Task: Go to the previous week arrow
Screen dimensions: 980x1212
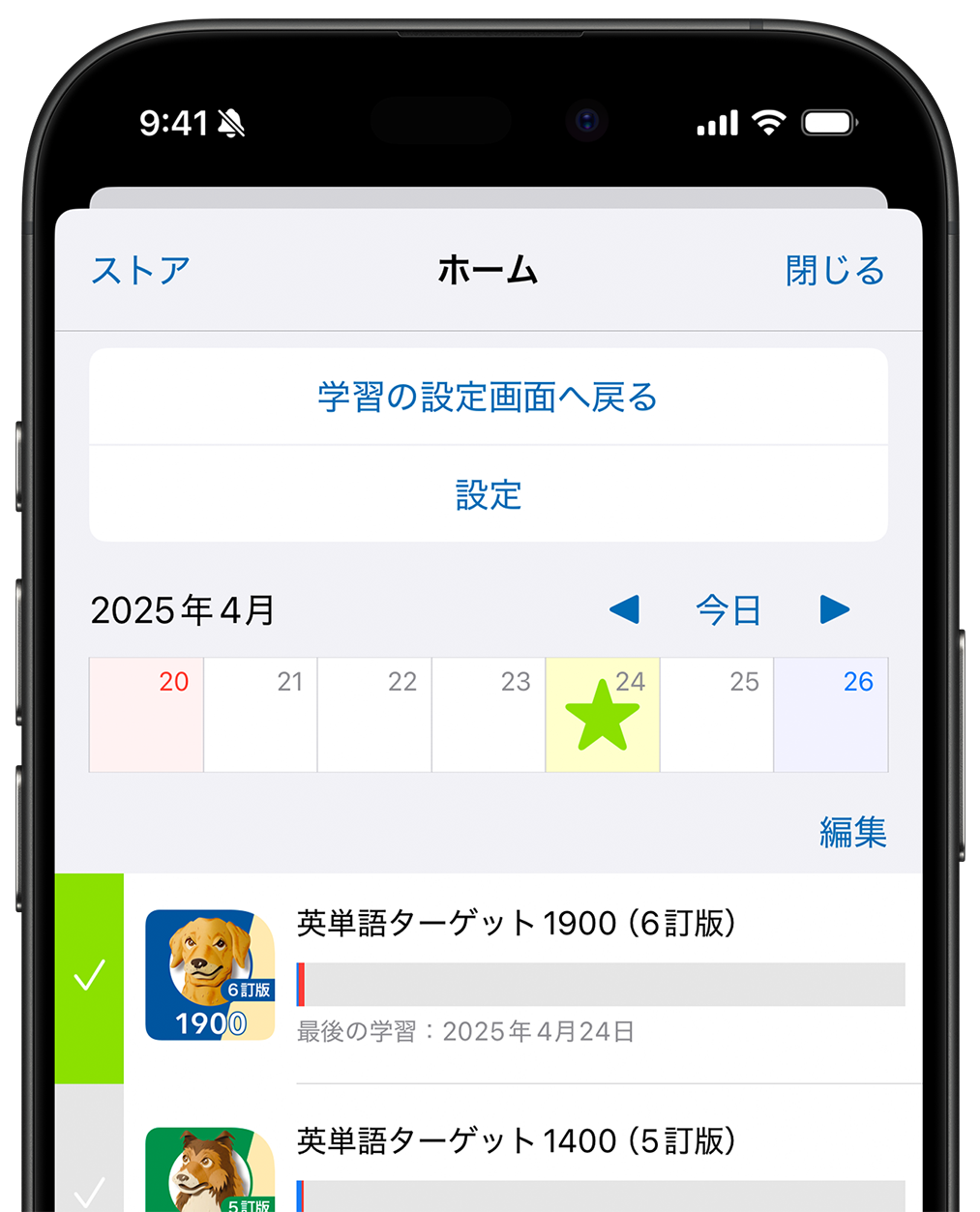Action: tap(625, 609)
